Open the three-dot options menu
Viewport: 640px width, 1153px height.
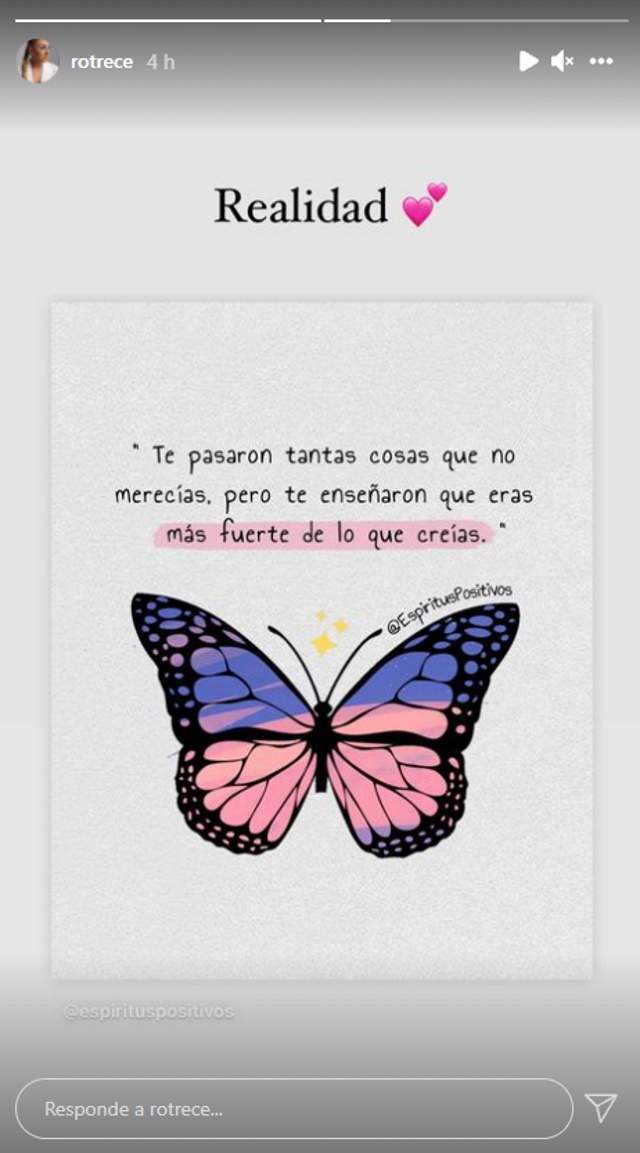(601, 62)
